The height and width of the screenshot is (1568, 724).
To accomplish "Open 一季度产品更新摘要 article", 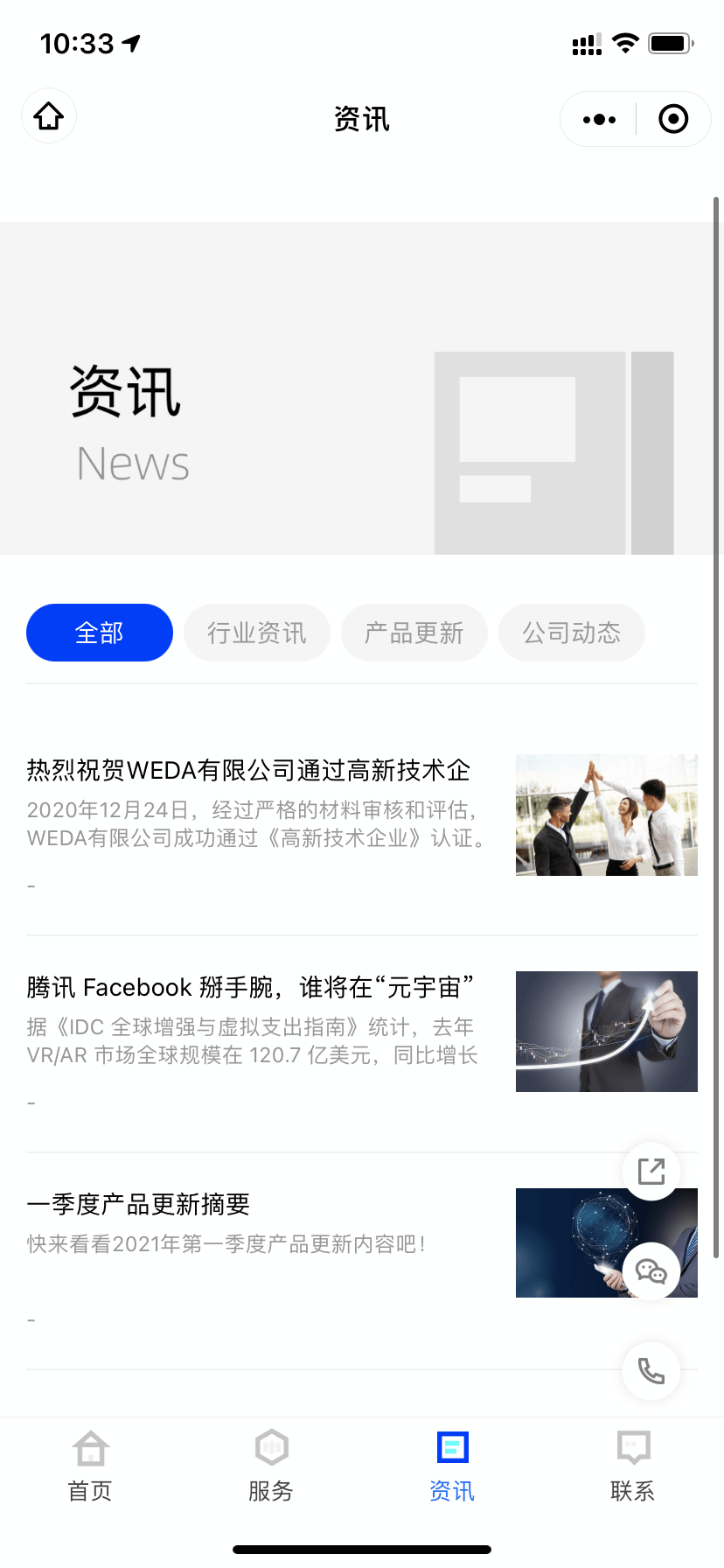I will click(x=138, y=1205).
